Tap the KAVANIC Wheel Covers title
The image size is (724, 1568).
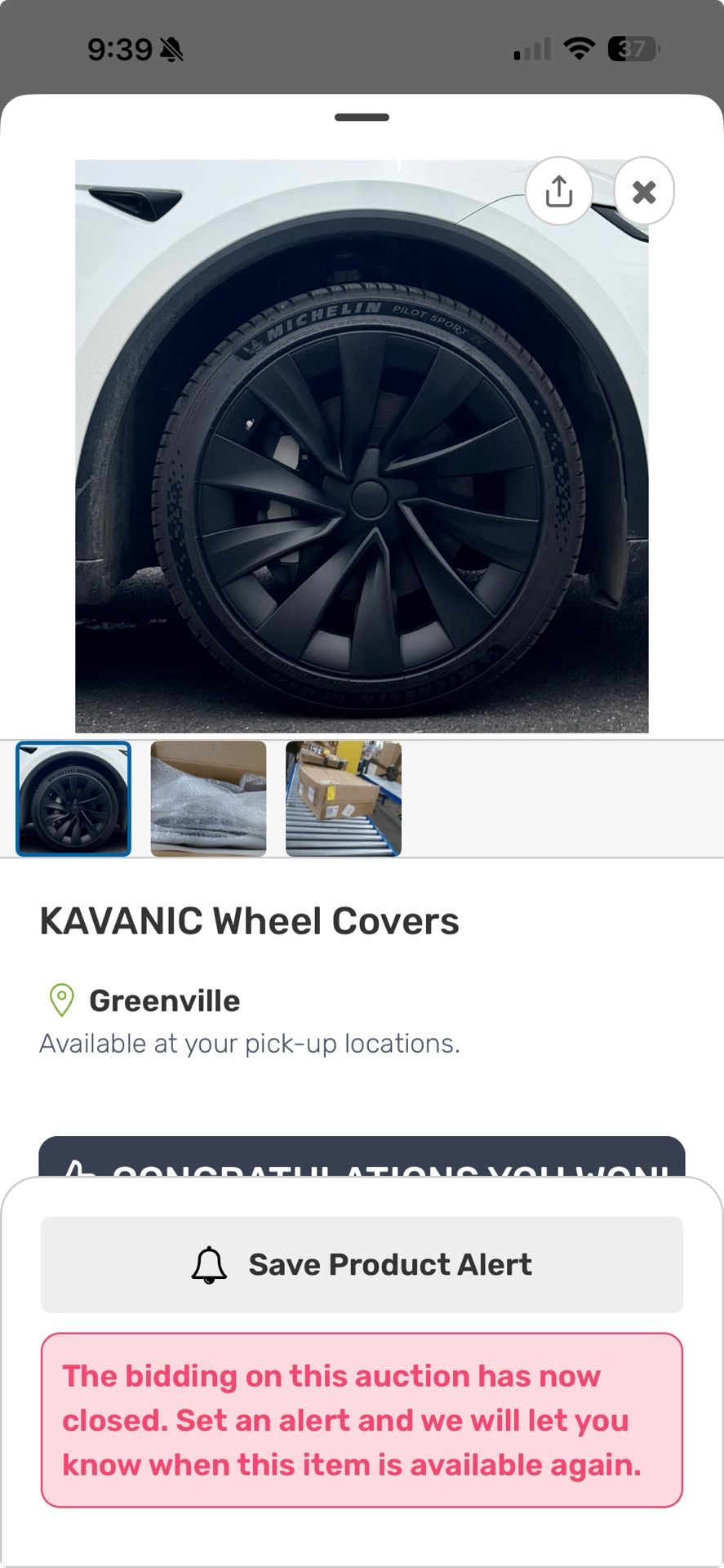point(250,921)
